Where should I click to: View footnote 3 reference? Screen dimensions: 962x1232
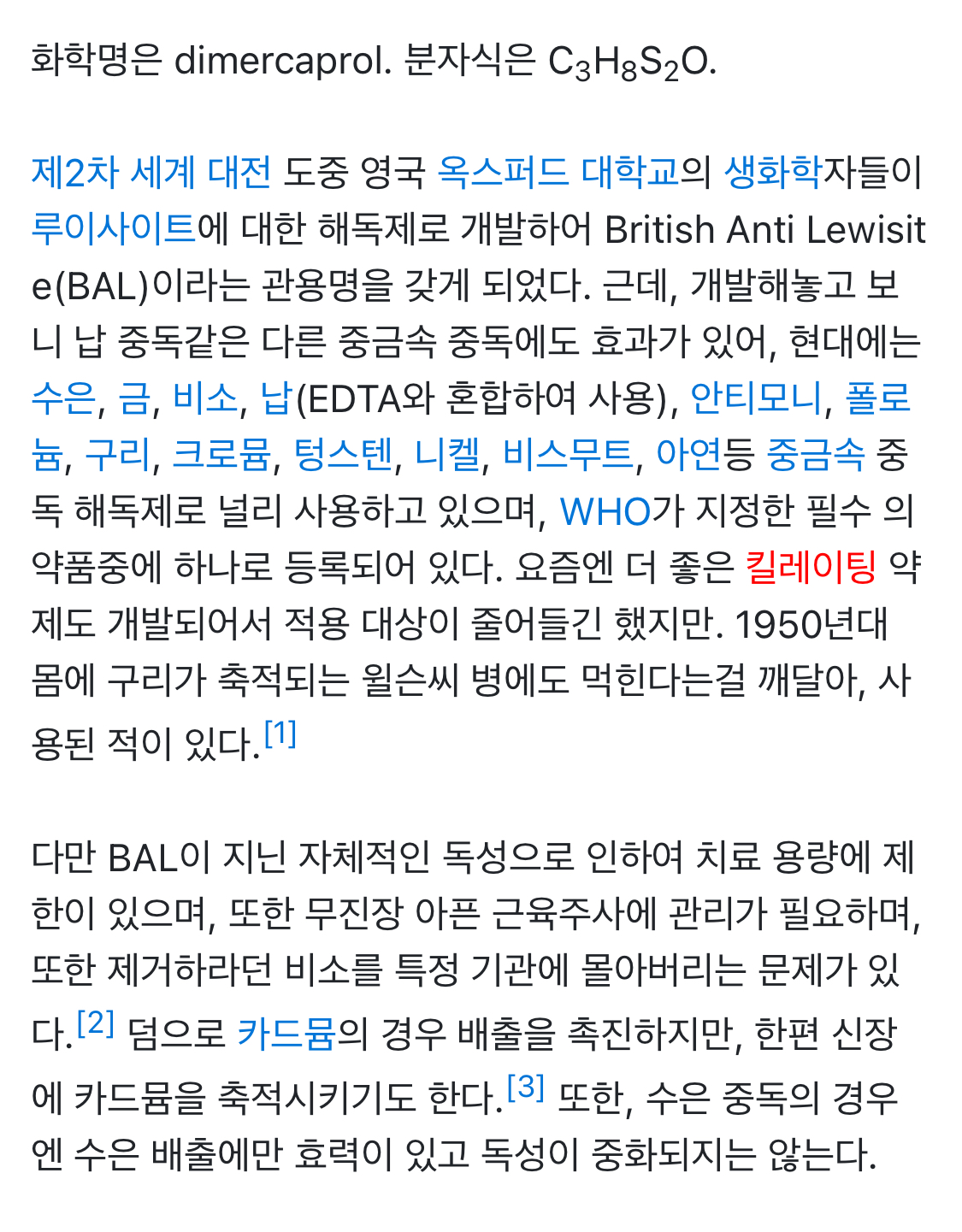click(526, 1088)
